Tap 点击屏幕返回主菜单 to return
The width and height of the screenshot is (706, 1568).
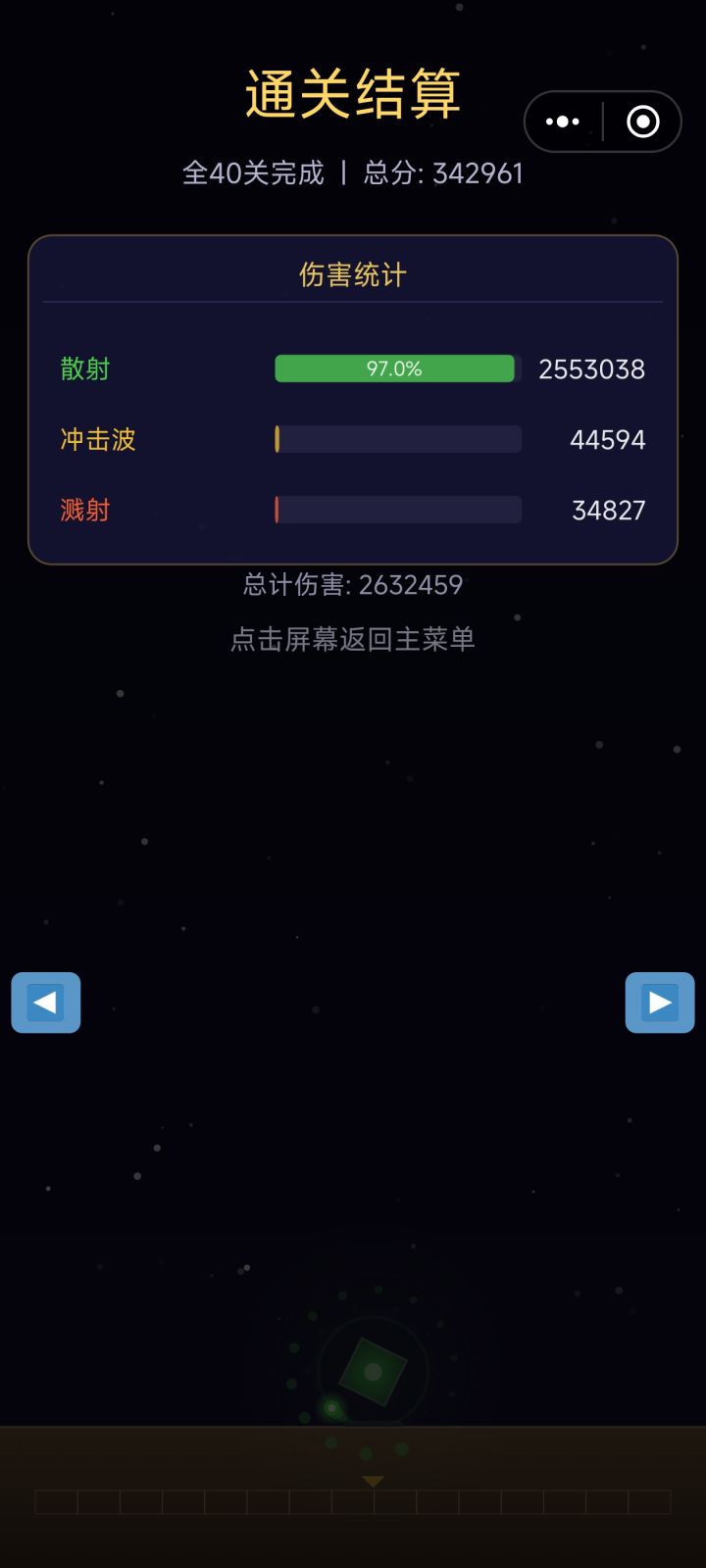(x=353, y=638)
